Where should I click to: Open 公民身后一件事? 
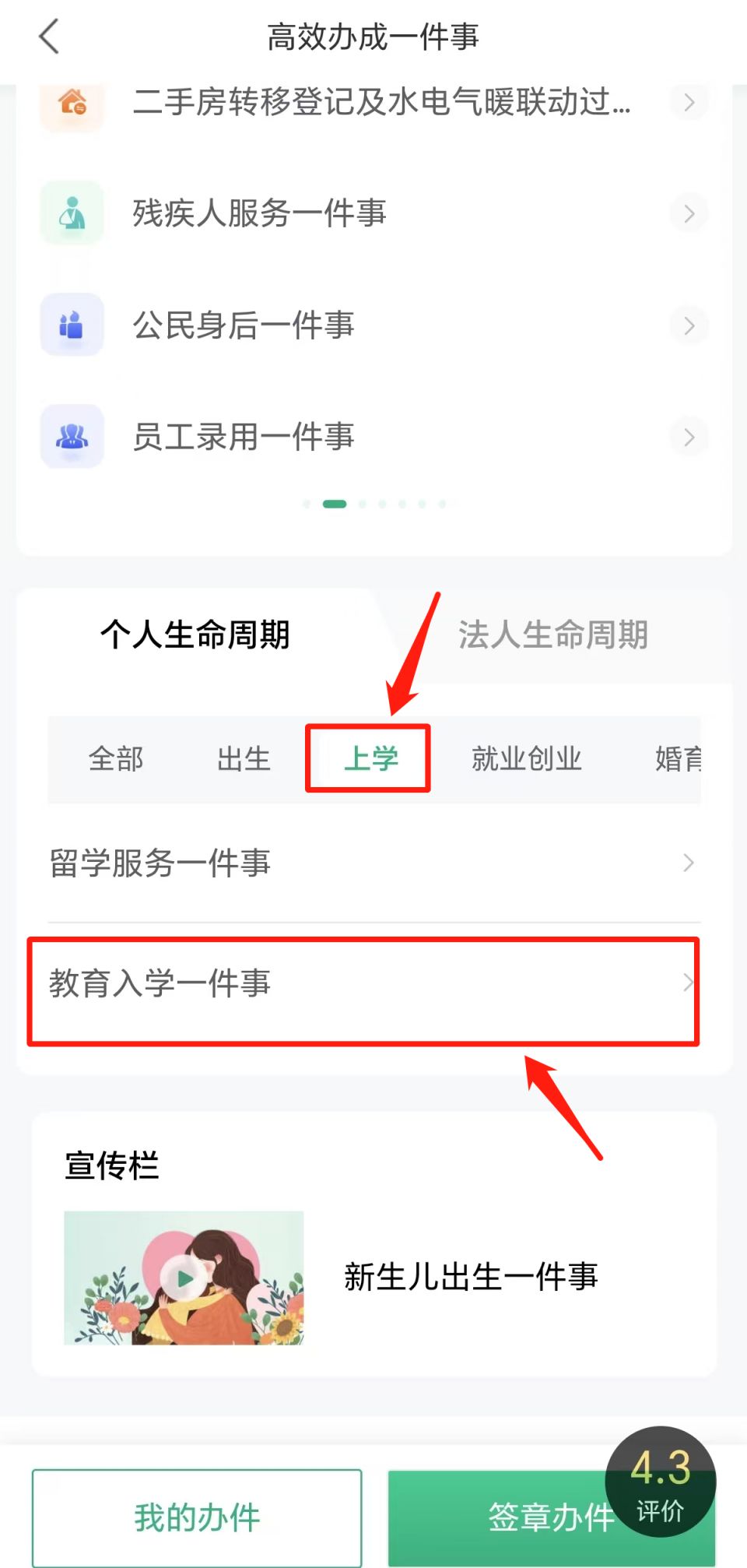[x=373, y=325]
